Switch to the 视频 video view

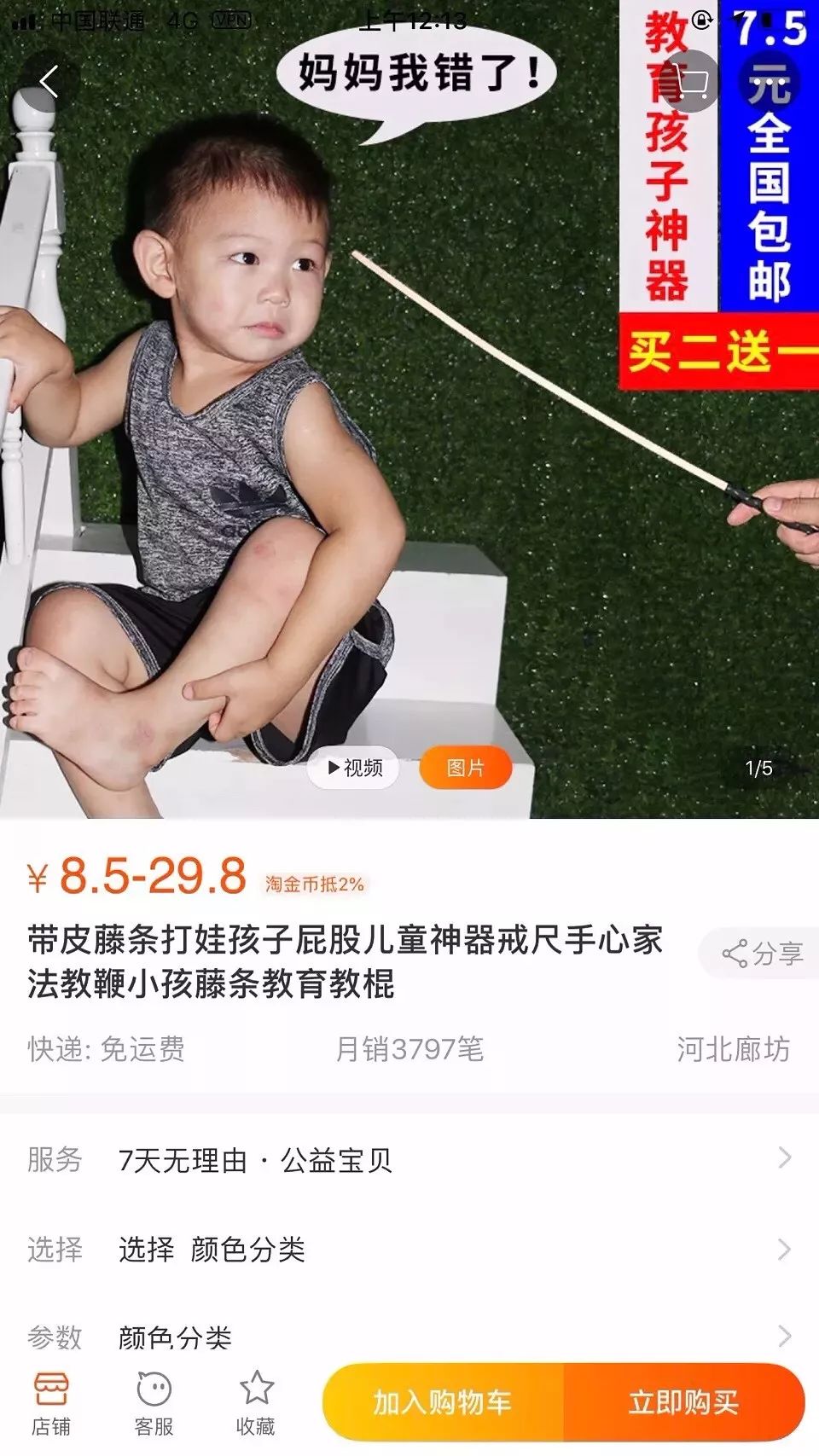click(x=355, y=768)
